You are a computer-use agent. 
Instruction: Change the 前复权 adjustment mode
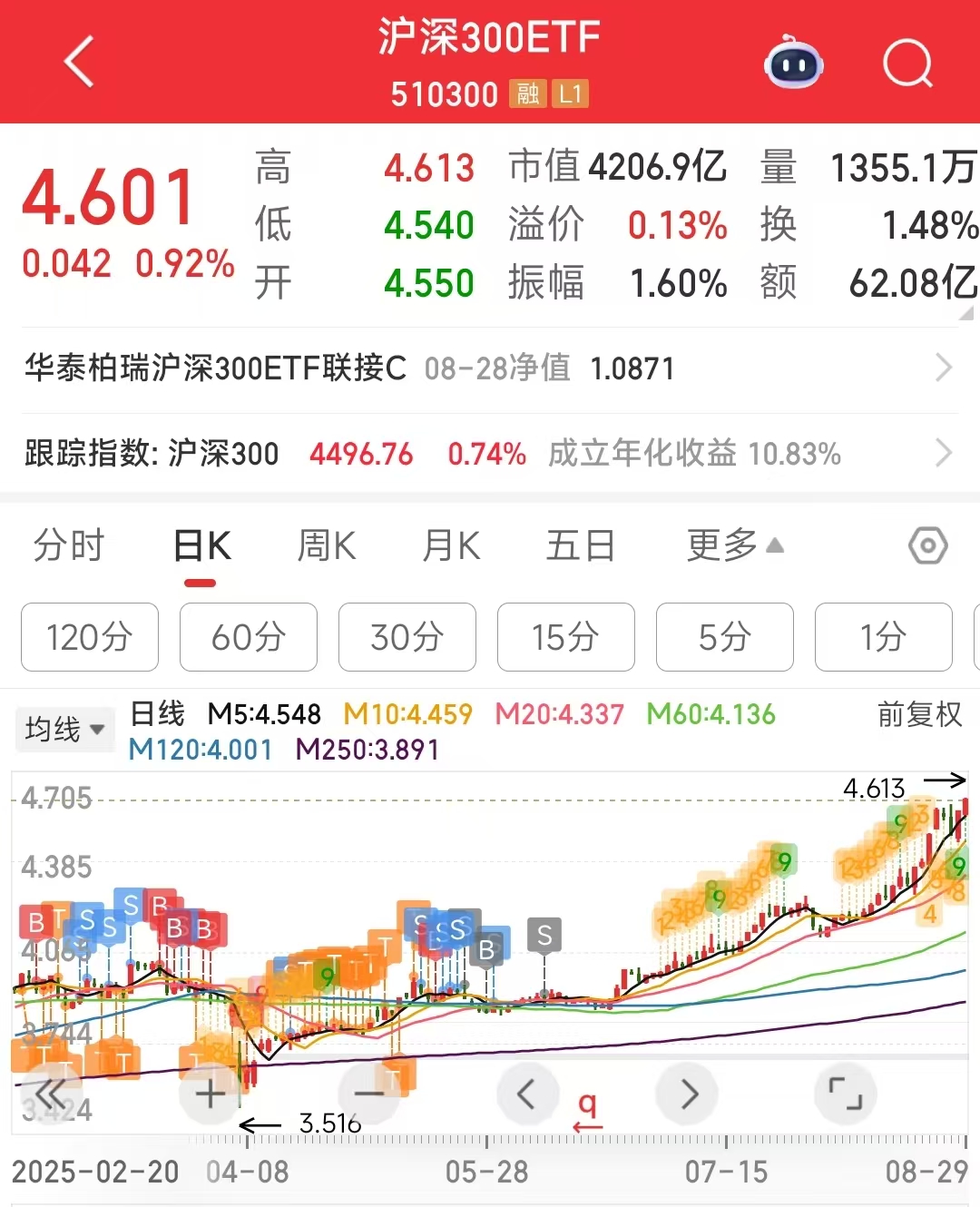[919, 715]
